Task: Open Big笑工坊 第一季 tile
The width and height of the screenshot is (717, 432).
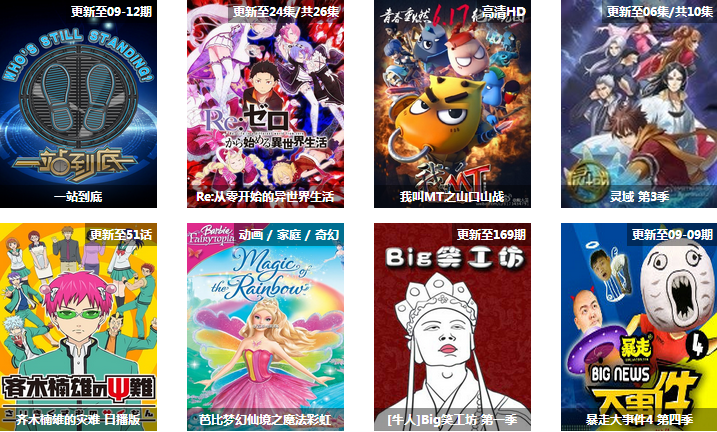Action: pyautogui.click(x=452, y=325)
